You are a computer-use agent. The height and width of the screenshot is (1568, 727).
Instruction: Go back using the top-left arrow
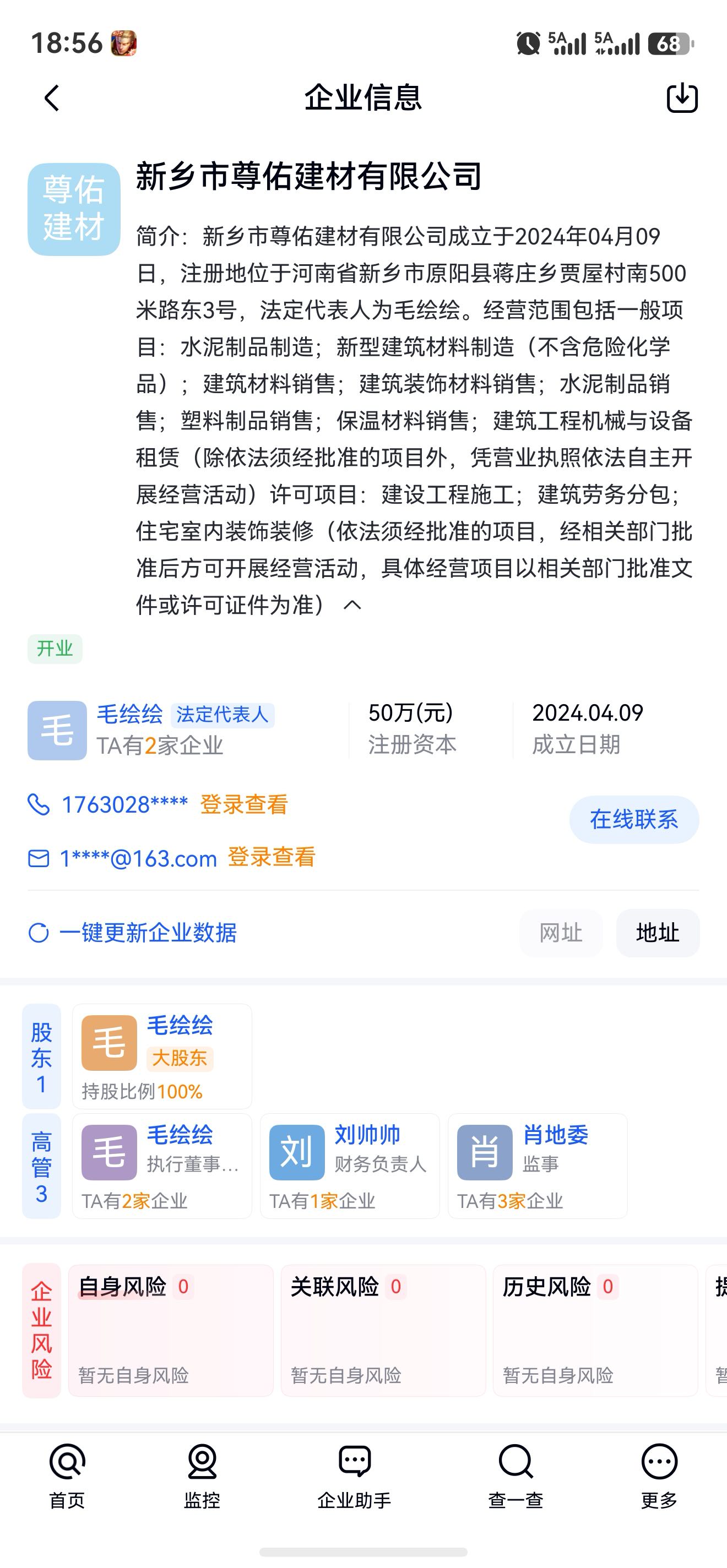click(x=52, y=98)
